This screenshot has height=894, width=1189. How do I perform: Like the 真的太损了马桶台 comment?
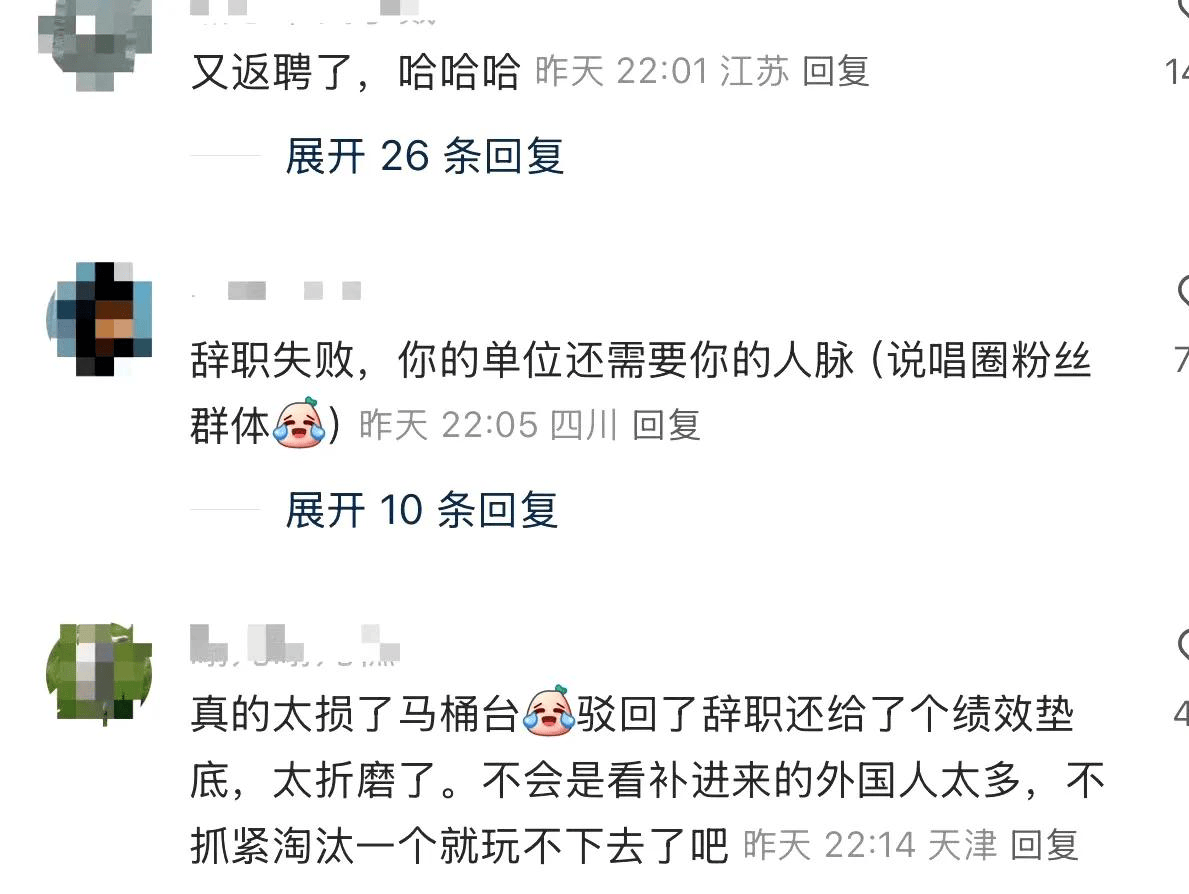pyautogui.click(x=1182, y=645)
